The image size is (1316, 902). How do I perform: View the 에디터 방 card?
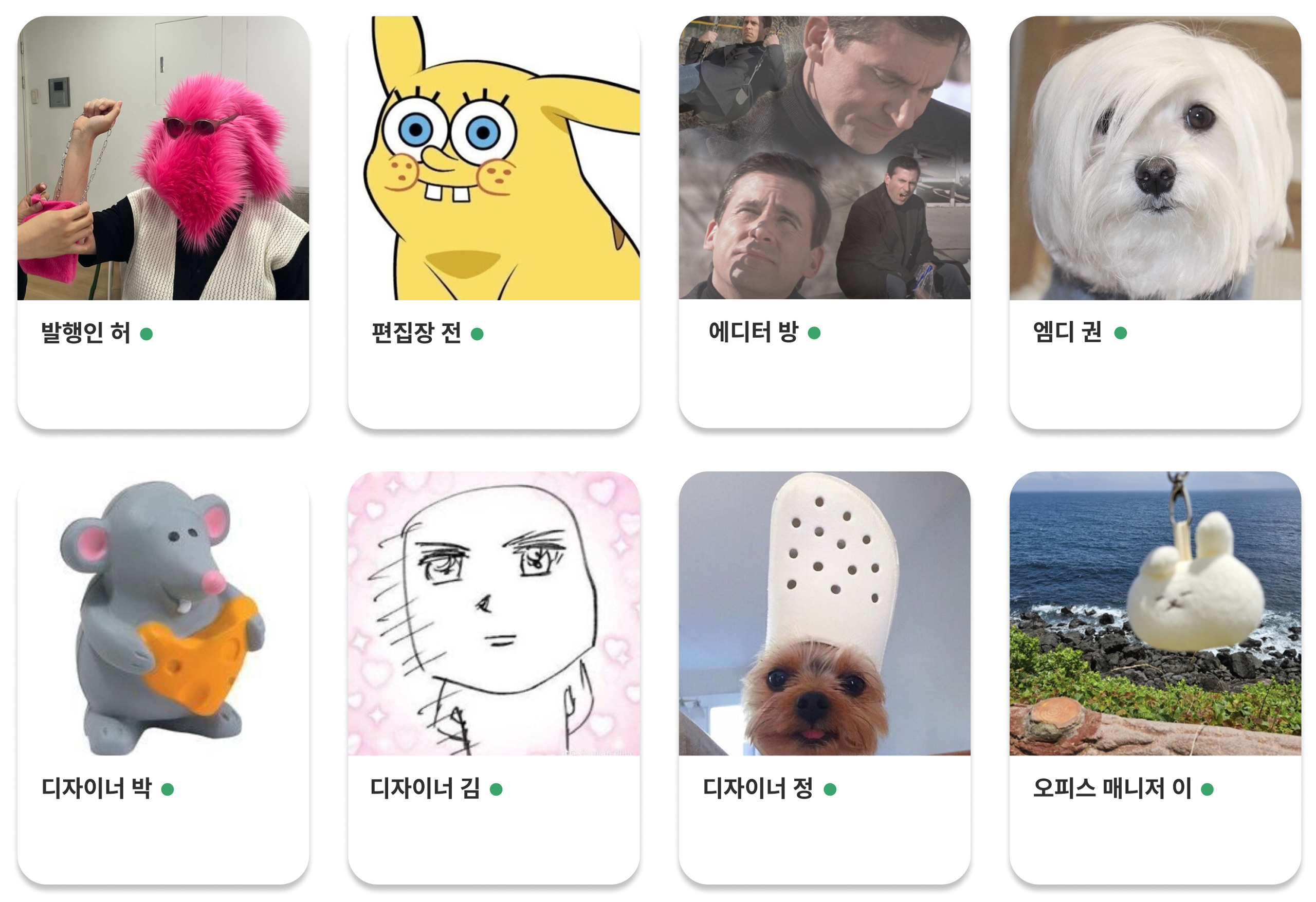(x=825, y=222)
